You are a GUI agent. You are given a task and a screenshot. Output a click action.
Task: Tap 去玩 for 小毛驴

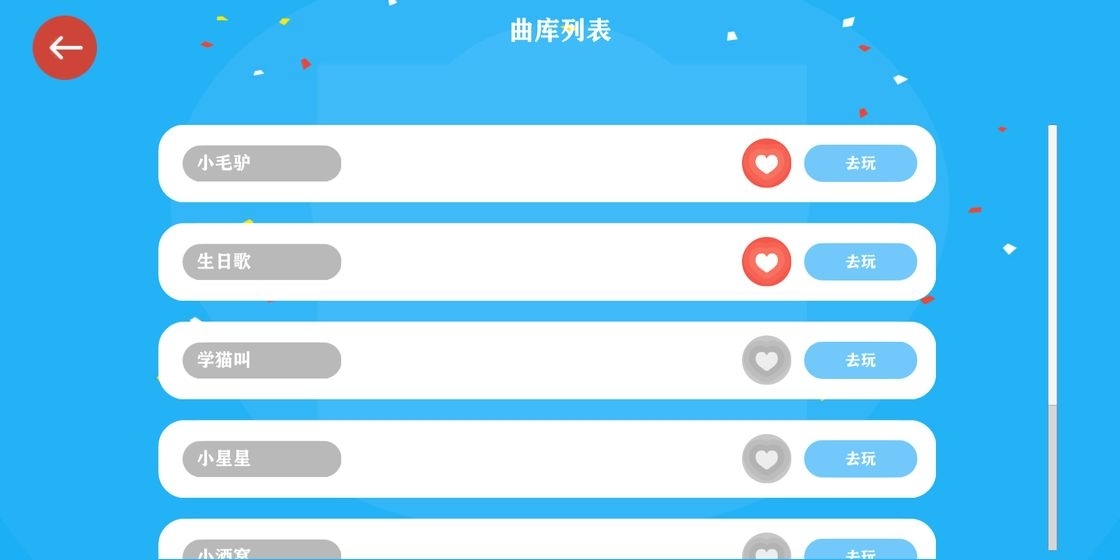[x=860, y=163]
